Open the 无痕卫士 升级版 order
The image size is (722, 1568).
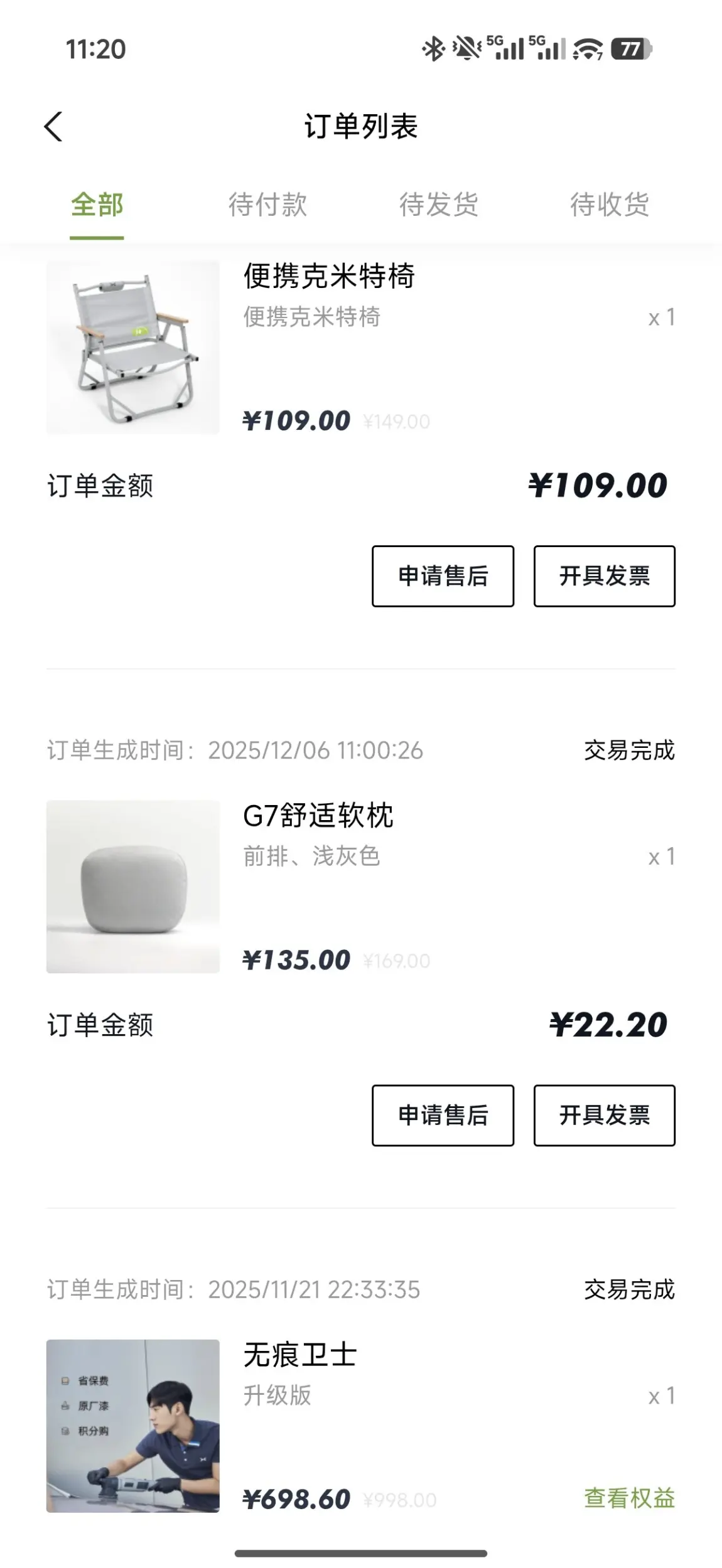[299, 1355]
